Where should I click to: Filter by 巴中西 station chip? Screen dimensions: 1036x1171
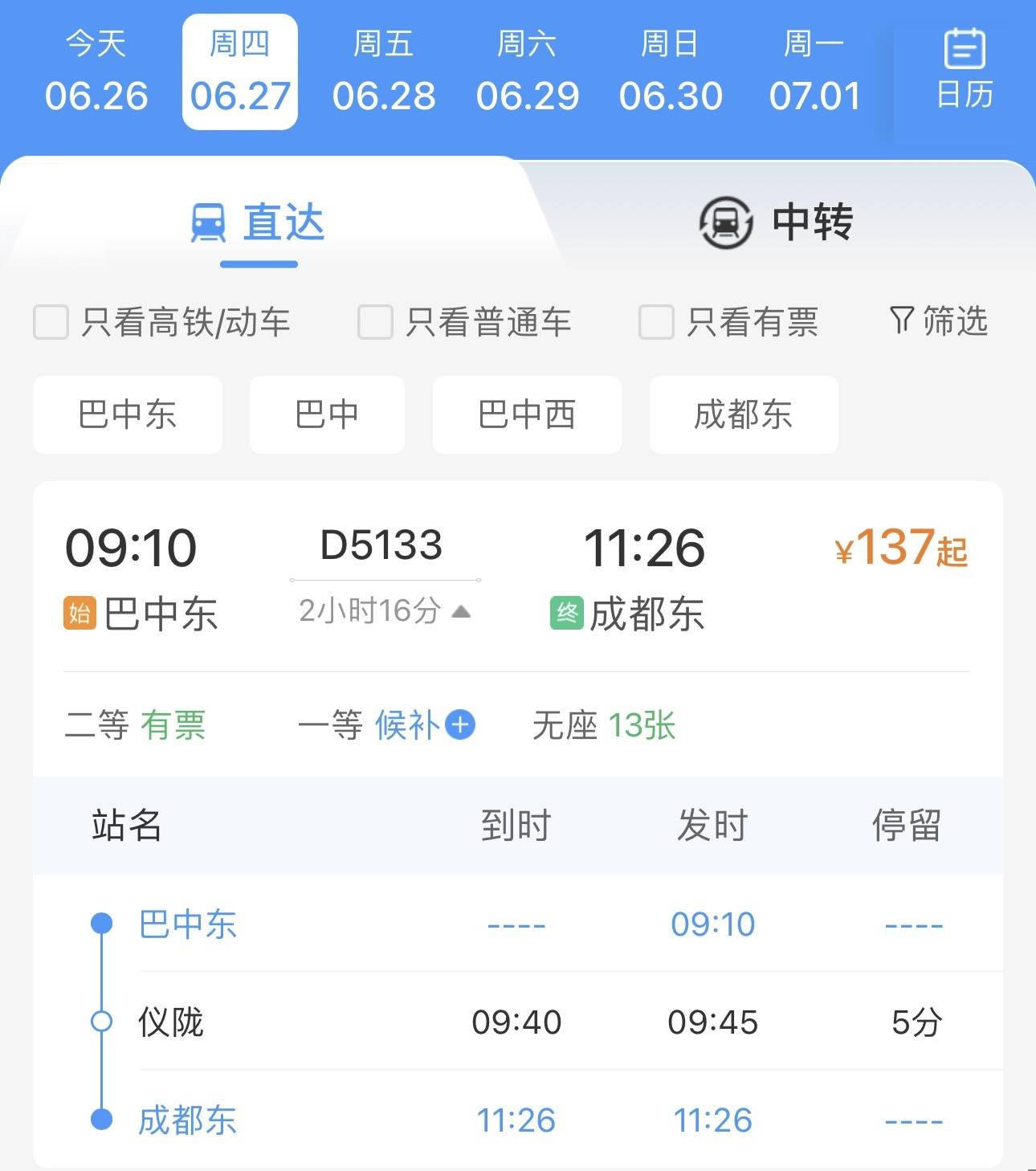pyautogui.click(x=527, y=414)
